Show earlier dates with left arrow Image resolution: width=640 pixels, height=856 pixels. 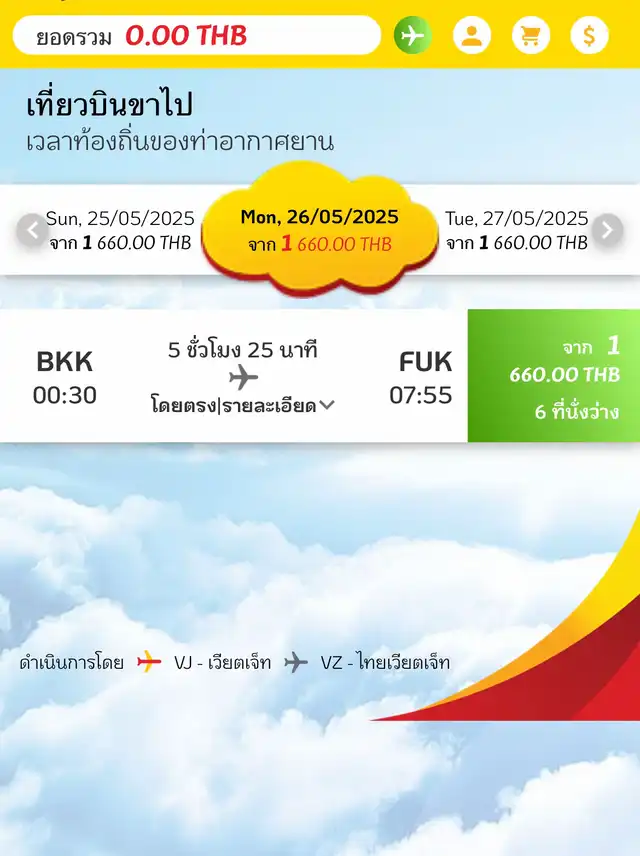32,231
